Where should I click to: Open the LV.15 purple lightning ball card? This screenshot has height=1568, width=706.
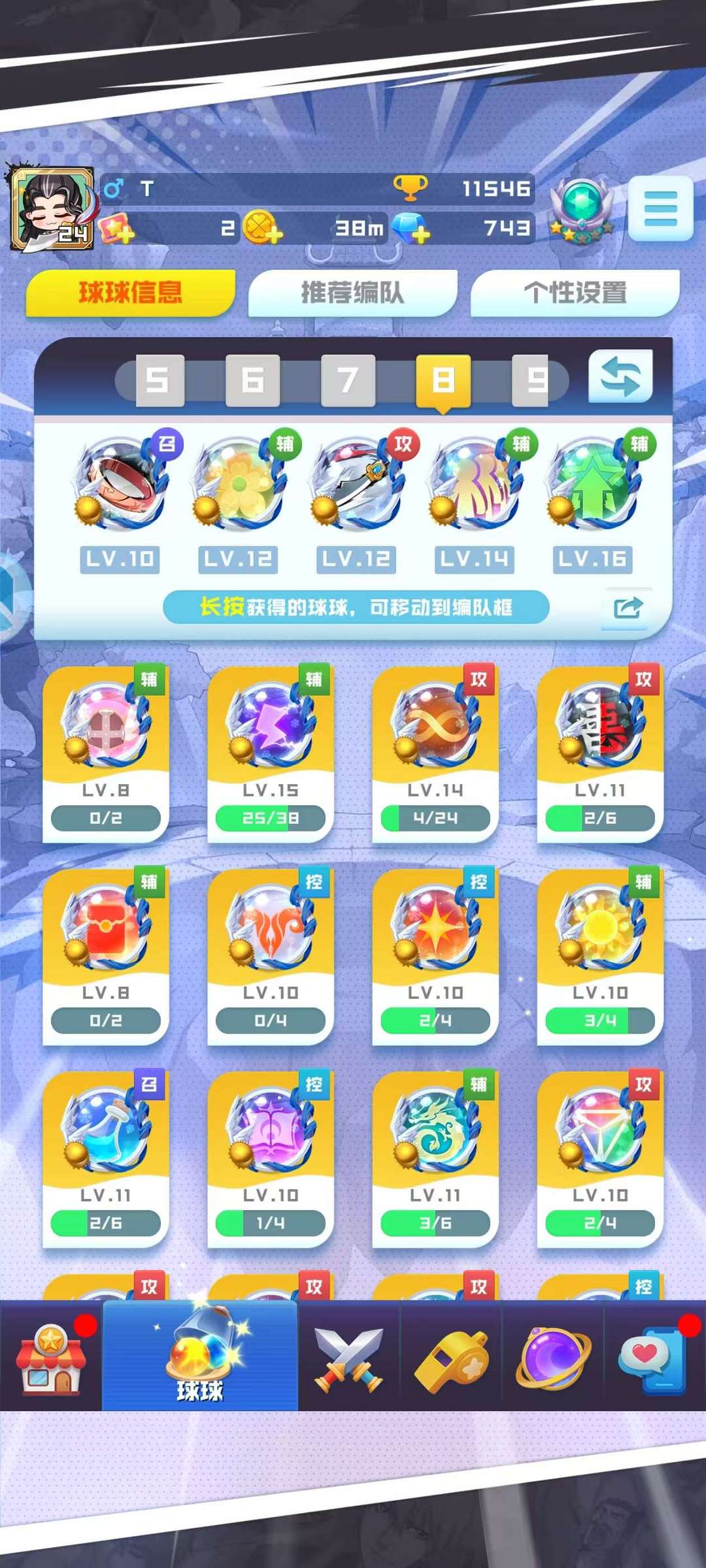pos(271,753)
